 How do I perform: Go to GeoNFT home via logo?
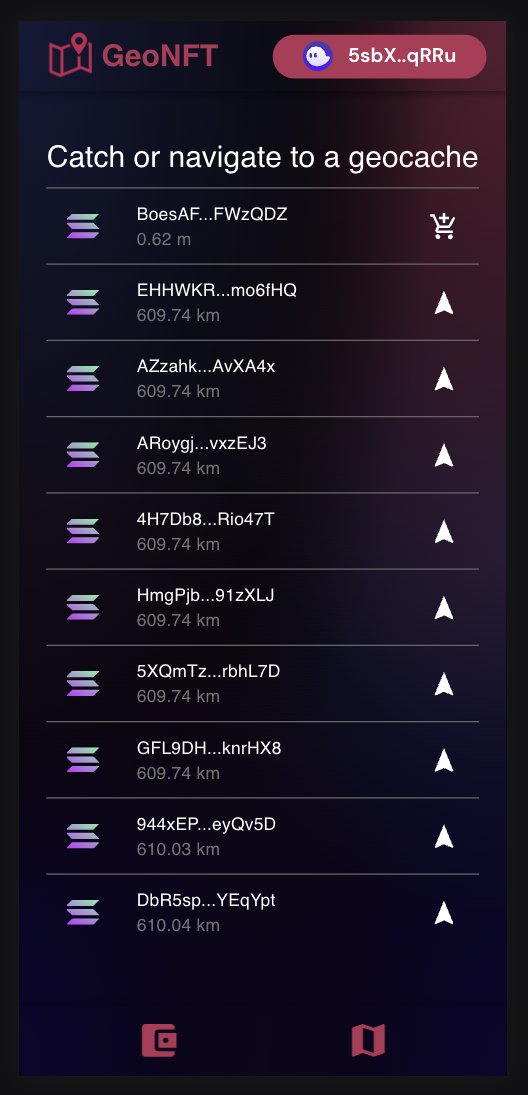pos(133,54)
